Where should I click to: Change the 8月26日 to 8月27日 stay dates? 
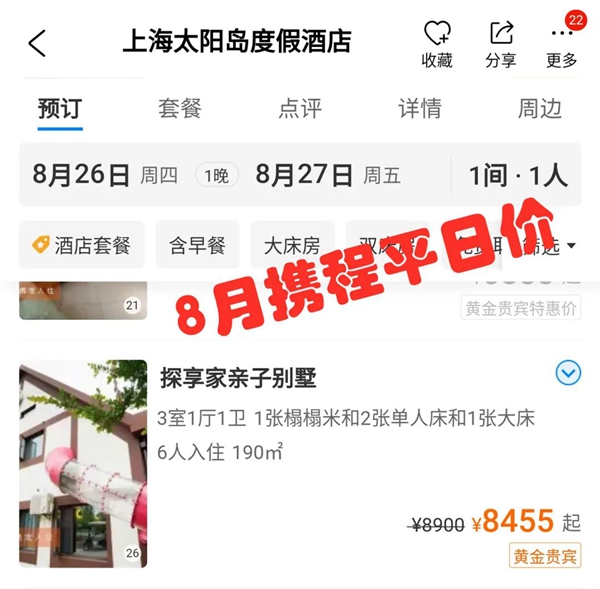point(220,176)
